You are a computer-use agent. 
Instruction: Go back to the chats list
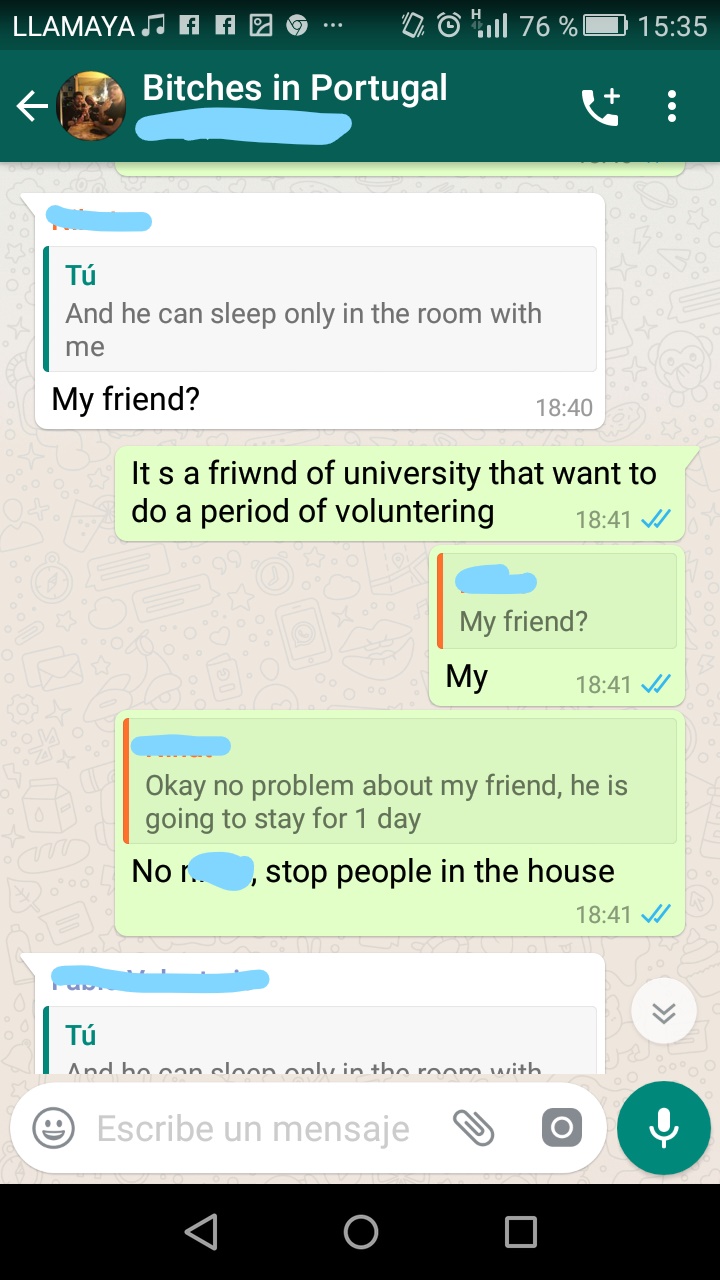click(32, 106)
